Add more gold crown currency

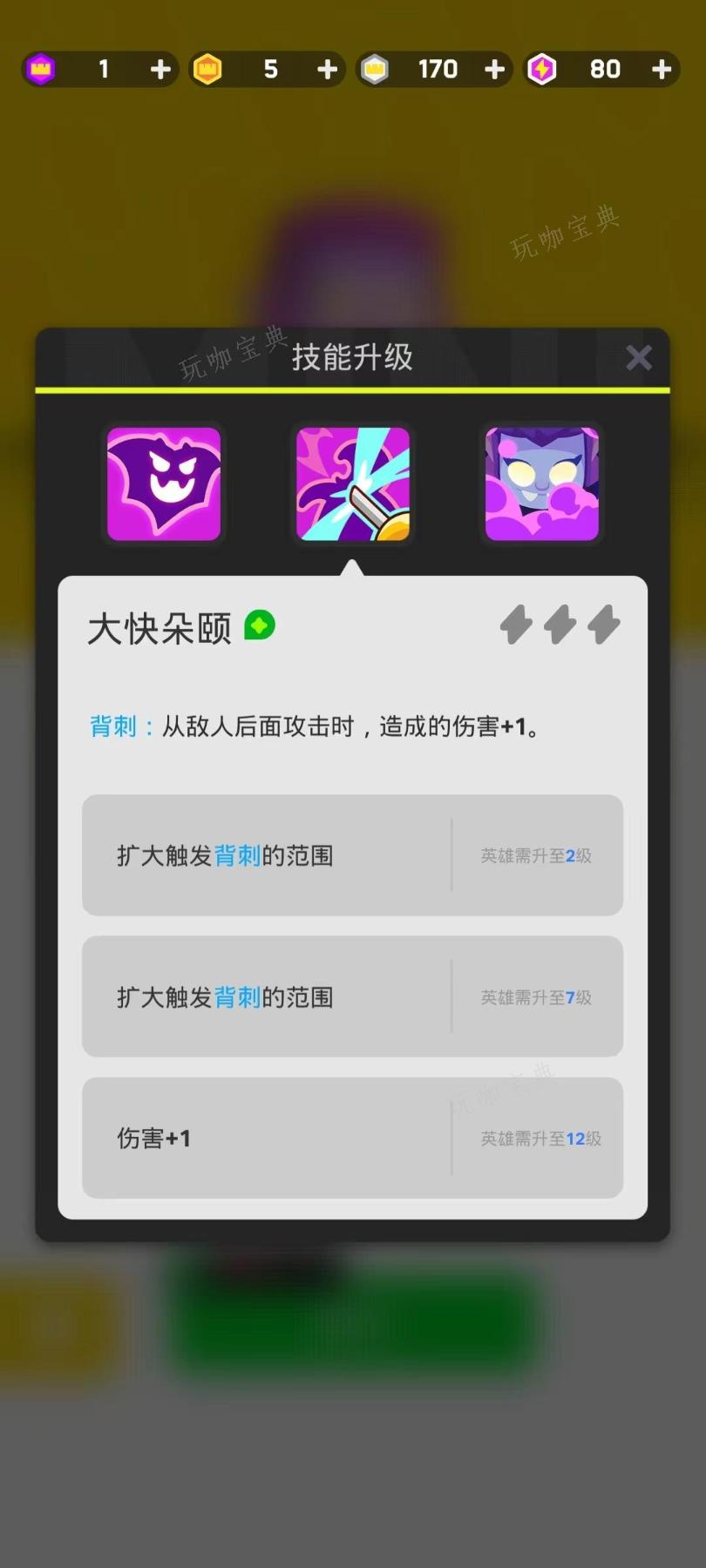point(327,70)
